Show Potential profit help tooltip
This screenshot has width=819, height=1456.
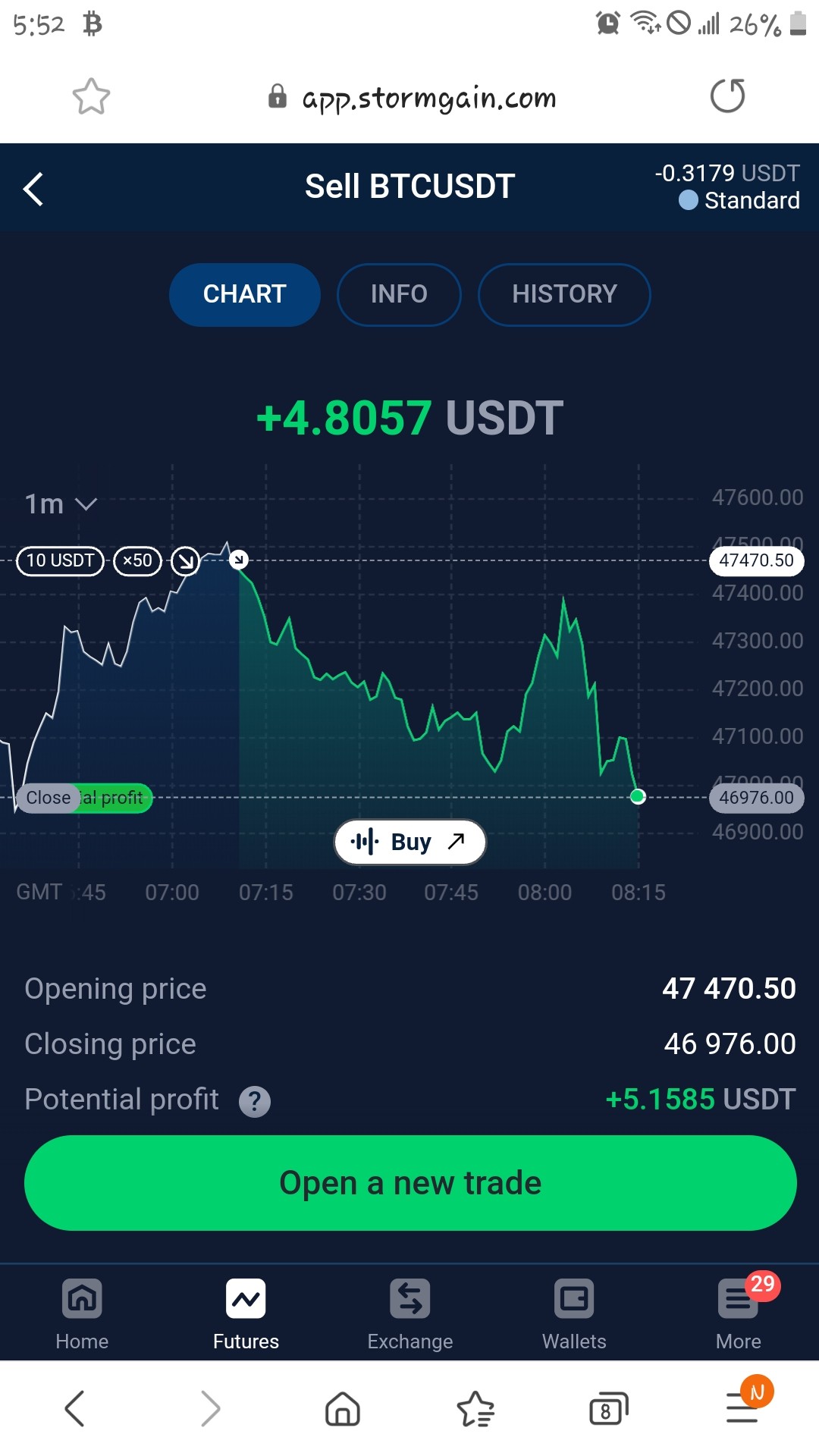[255, 1101]
